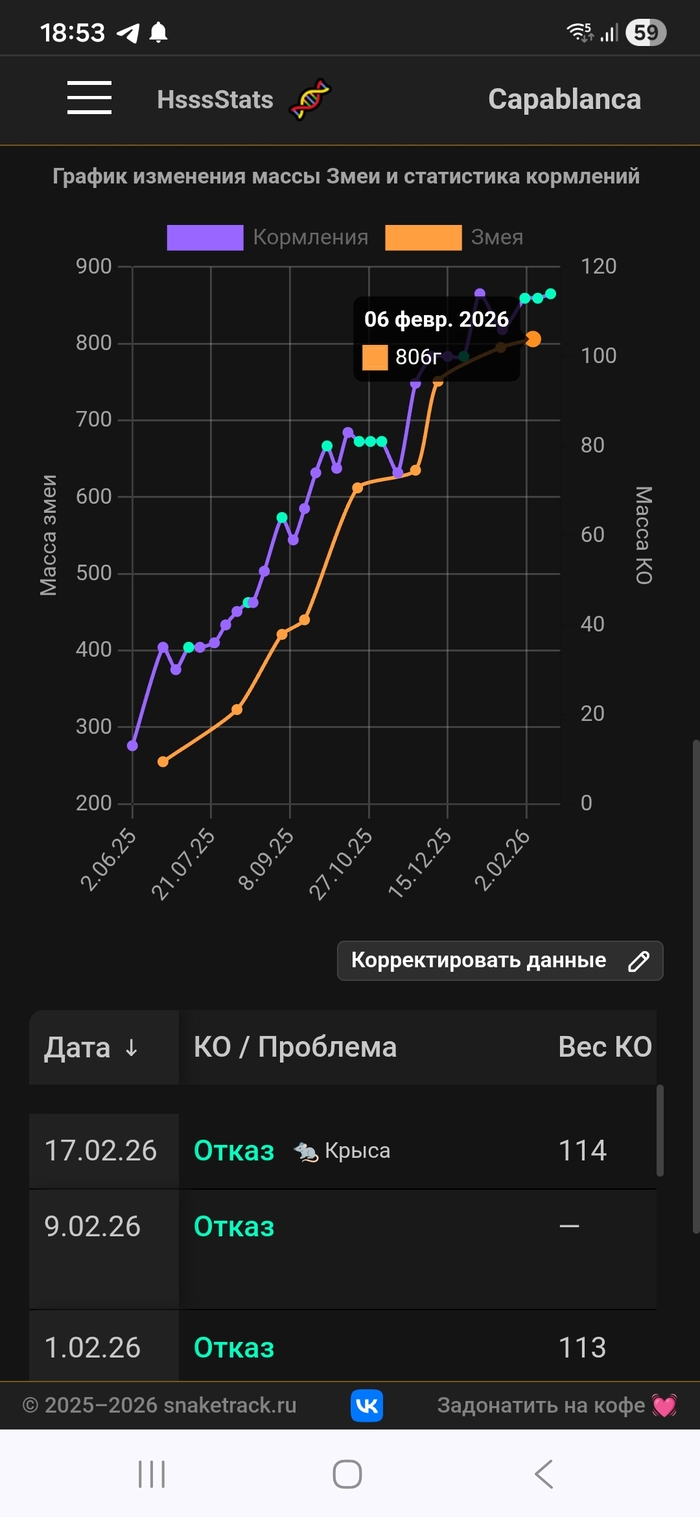Open the Capablanca snake profile
This screenshot has height=1517, width=700.
[x=564, y=99]
